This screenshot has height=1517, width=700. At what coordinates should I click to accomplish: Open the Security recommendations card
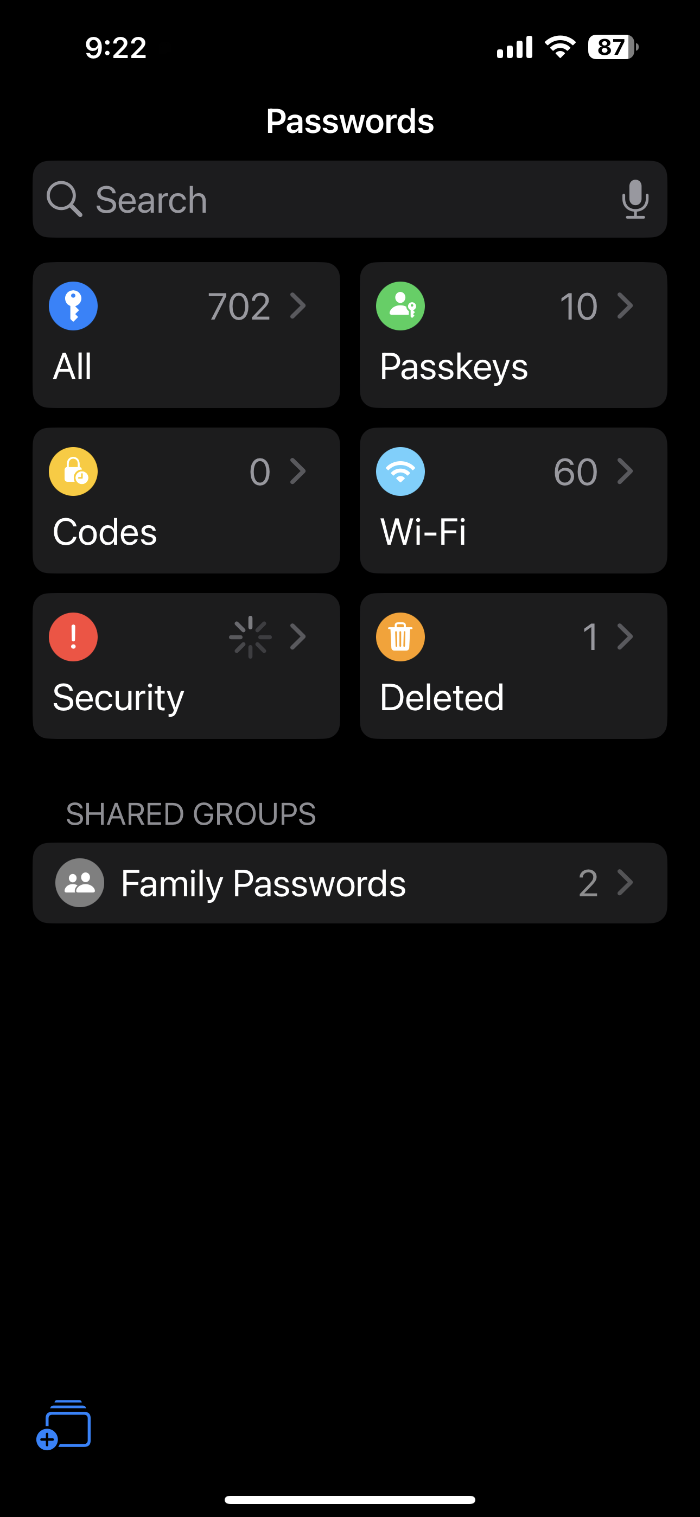click(186, 666)
